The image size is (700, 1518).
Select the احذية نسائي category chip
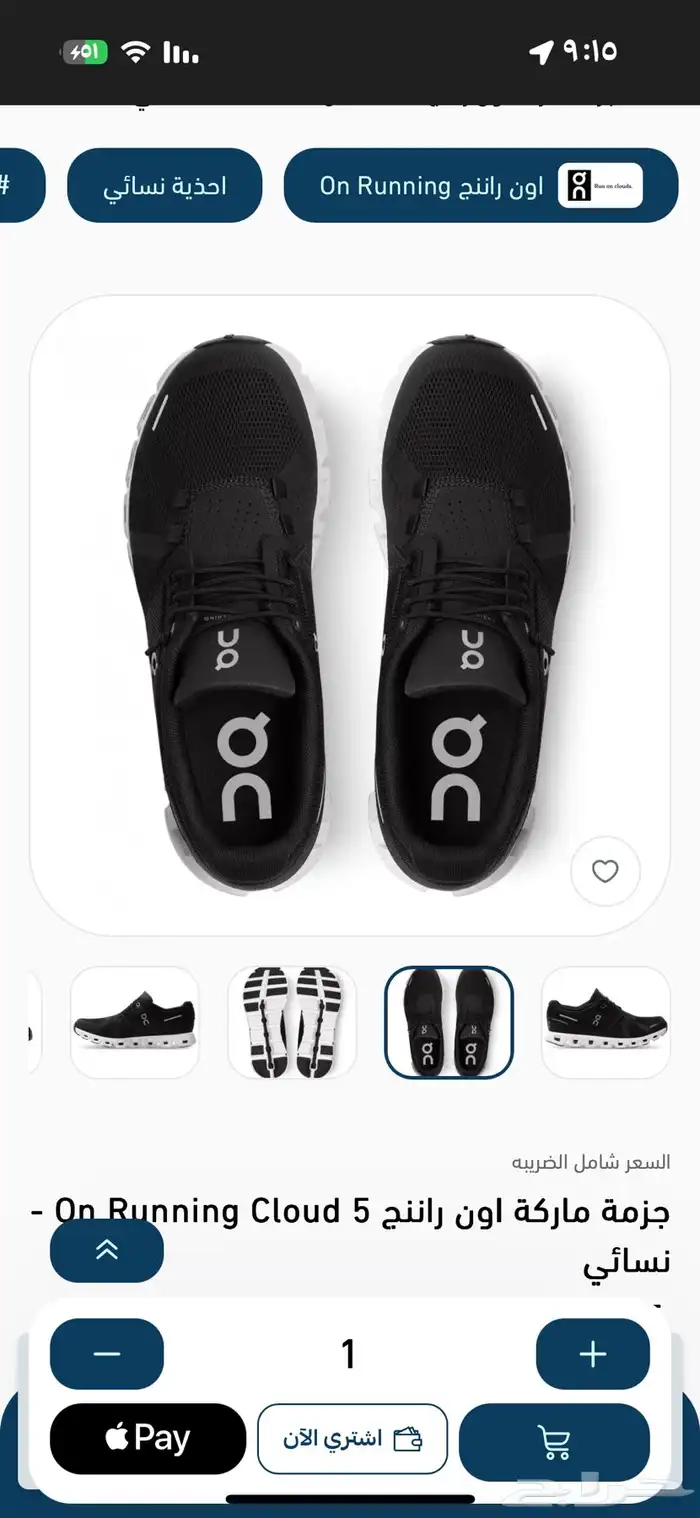click(165, 186)
